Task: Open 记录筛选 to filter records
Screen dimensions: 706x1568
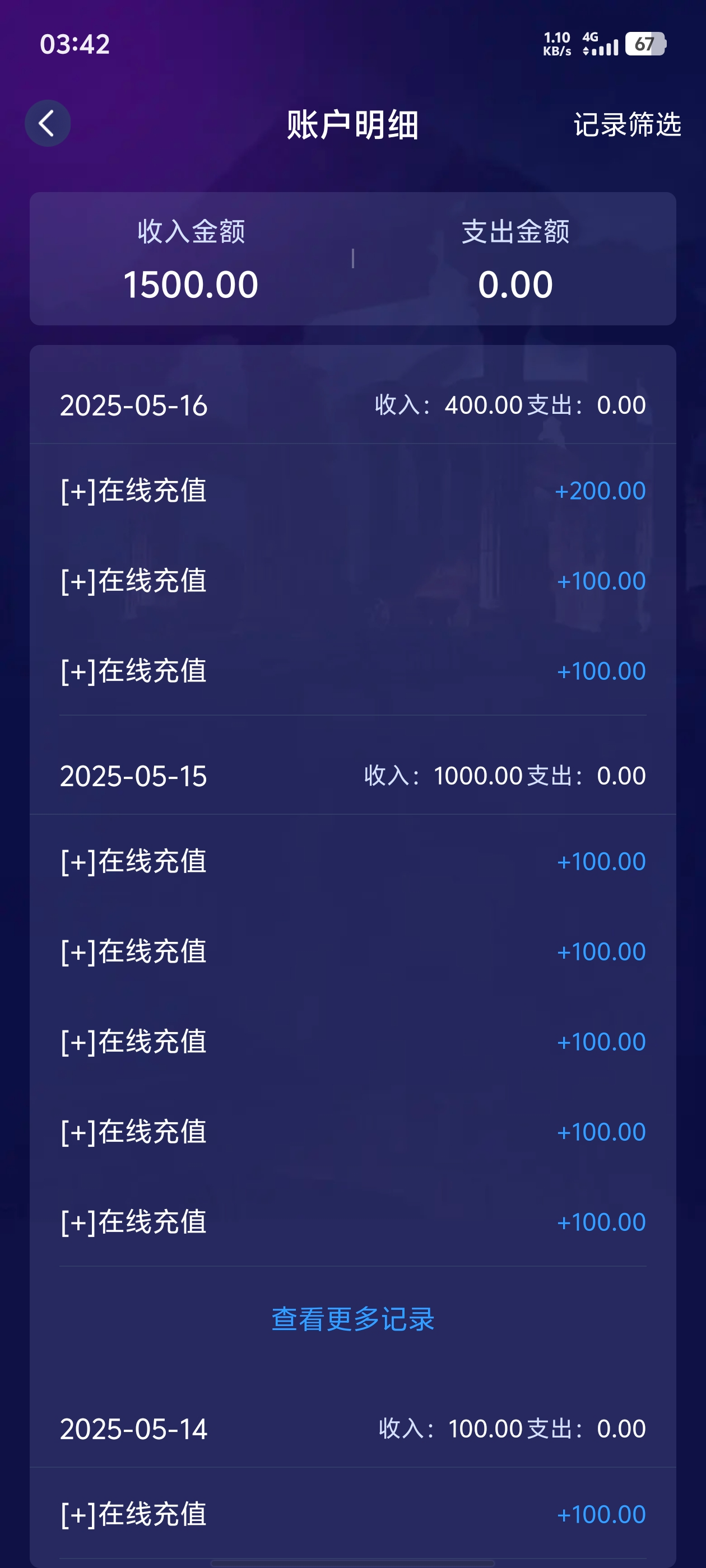Action: click(x=626, y=125)
